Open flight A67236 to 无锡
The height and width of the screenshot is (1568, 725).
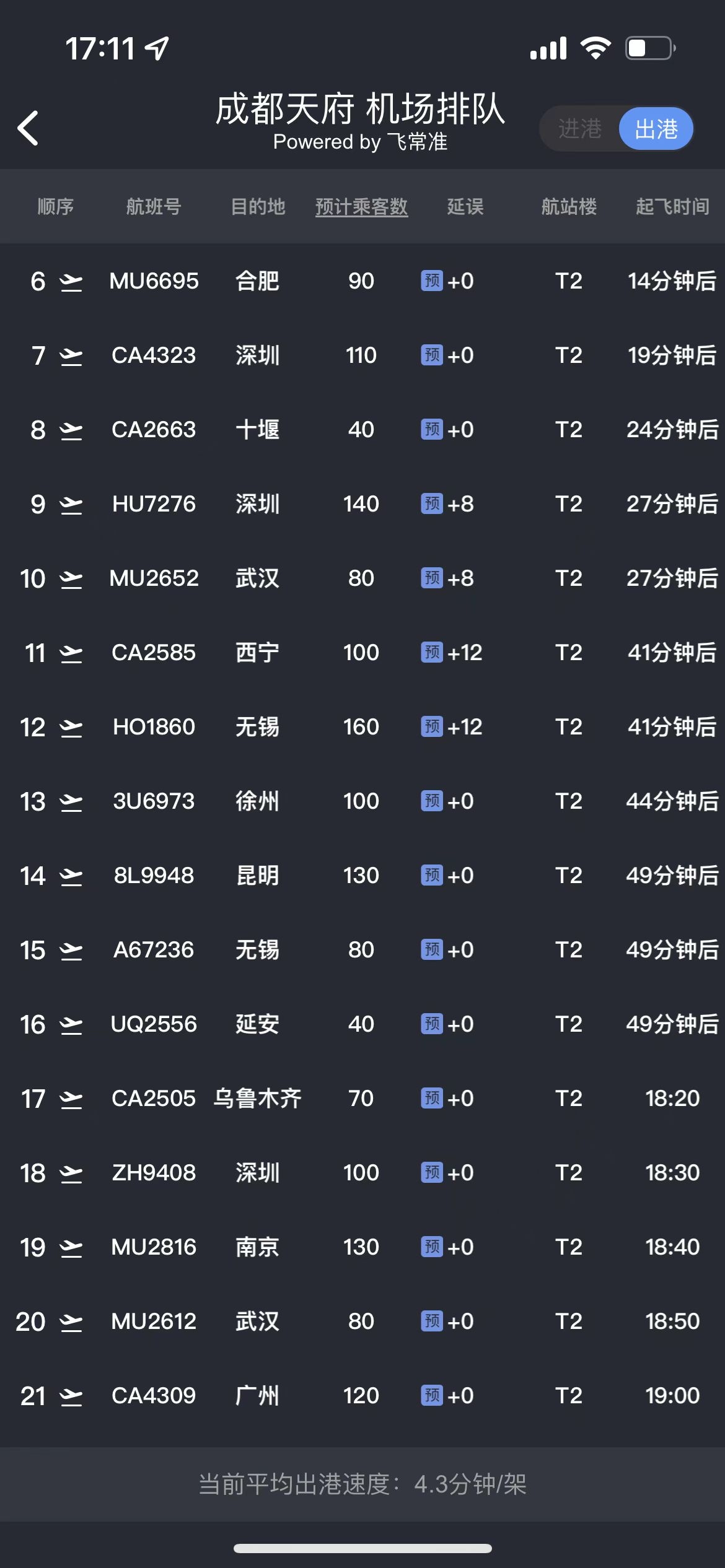click(x=154, y=950)
